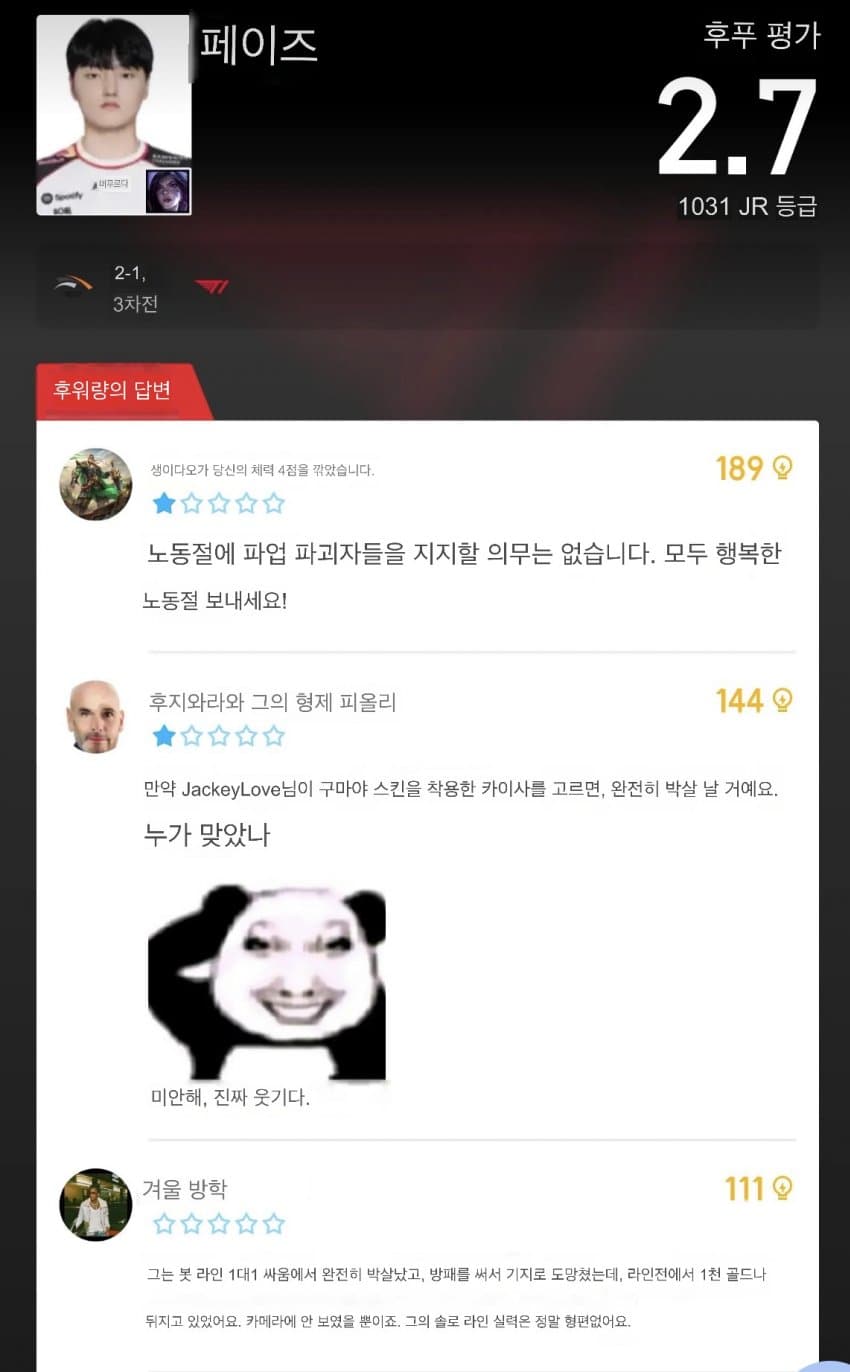Screen dimensions: 850x1372
Task: Open the 2-1 3차전 match row
Action: click(428, 288)
